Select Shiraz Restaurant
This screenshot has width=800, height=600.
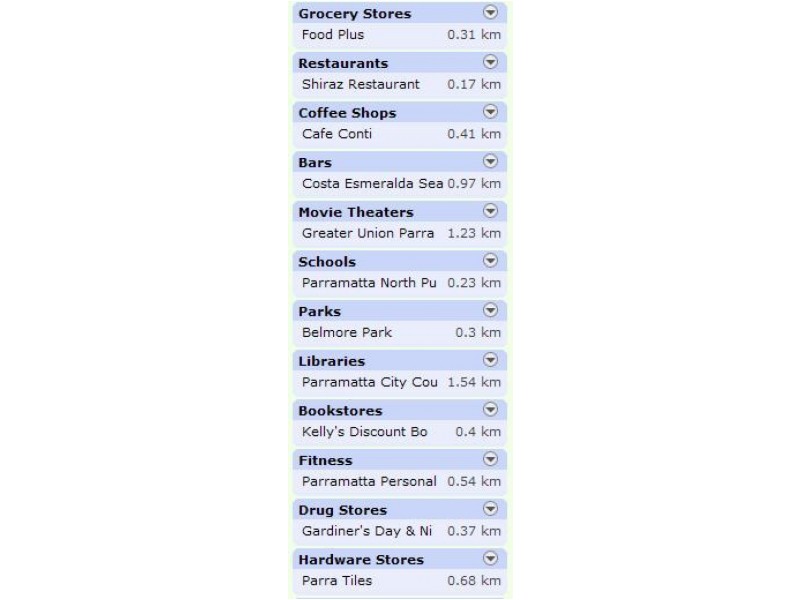[361, 84]
